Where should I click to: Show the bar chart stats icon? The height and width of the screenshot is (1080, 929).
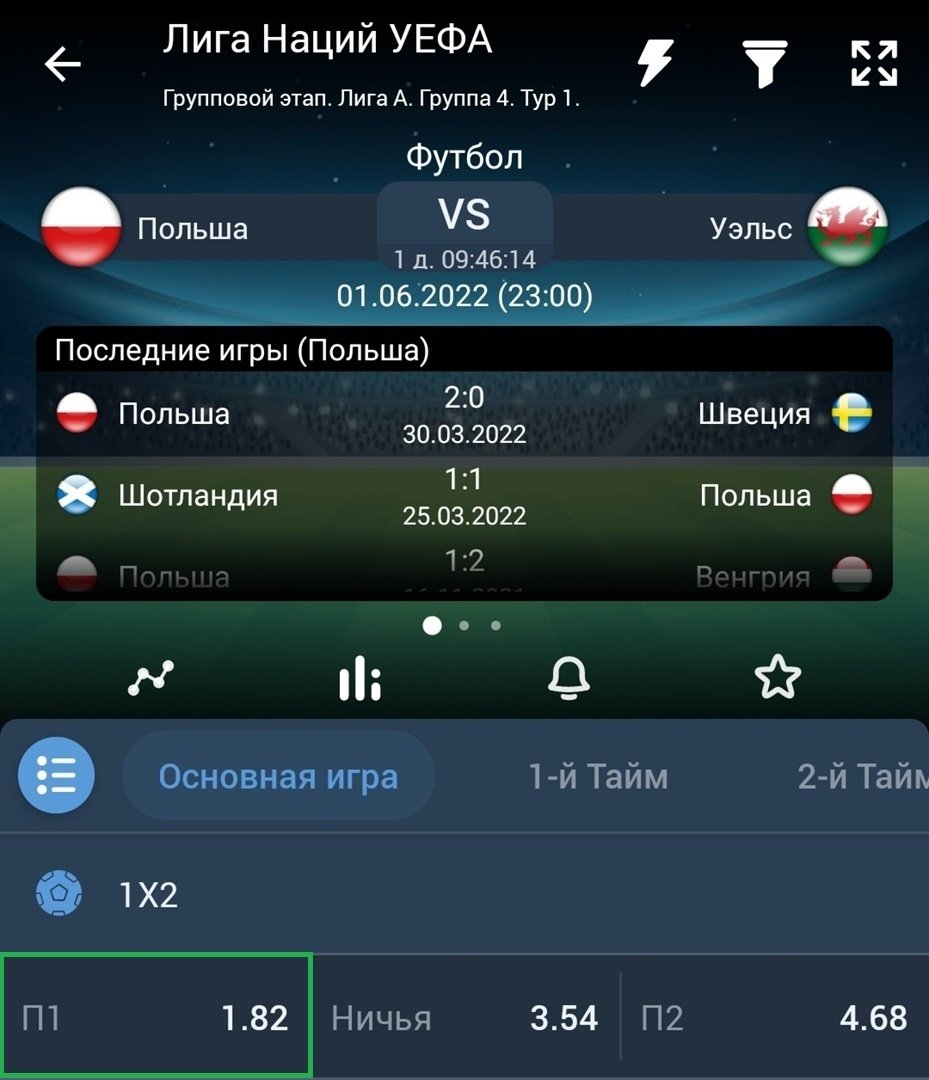[x=359, y=679]
